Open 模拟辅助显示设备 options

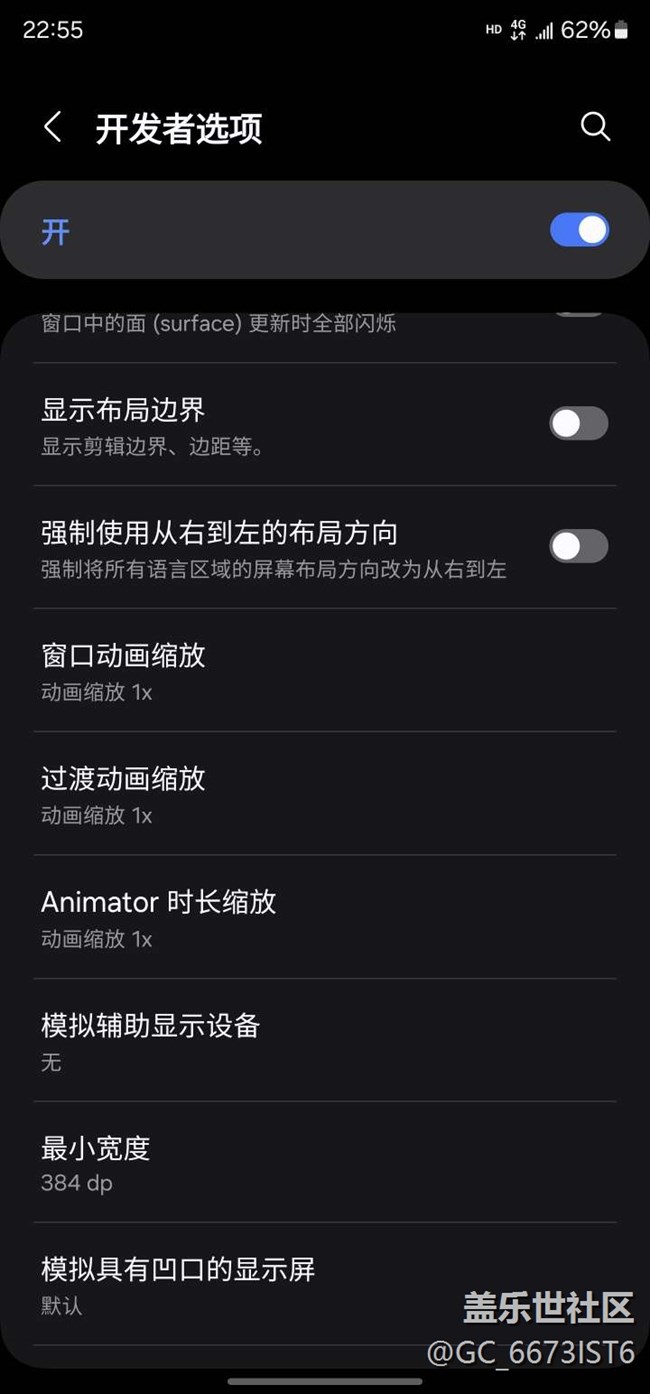pos(324,1040)
